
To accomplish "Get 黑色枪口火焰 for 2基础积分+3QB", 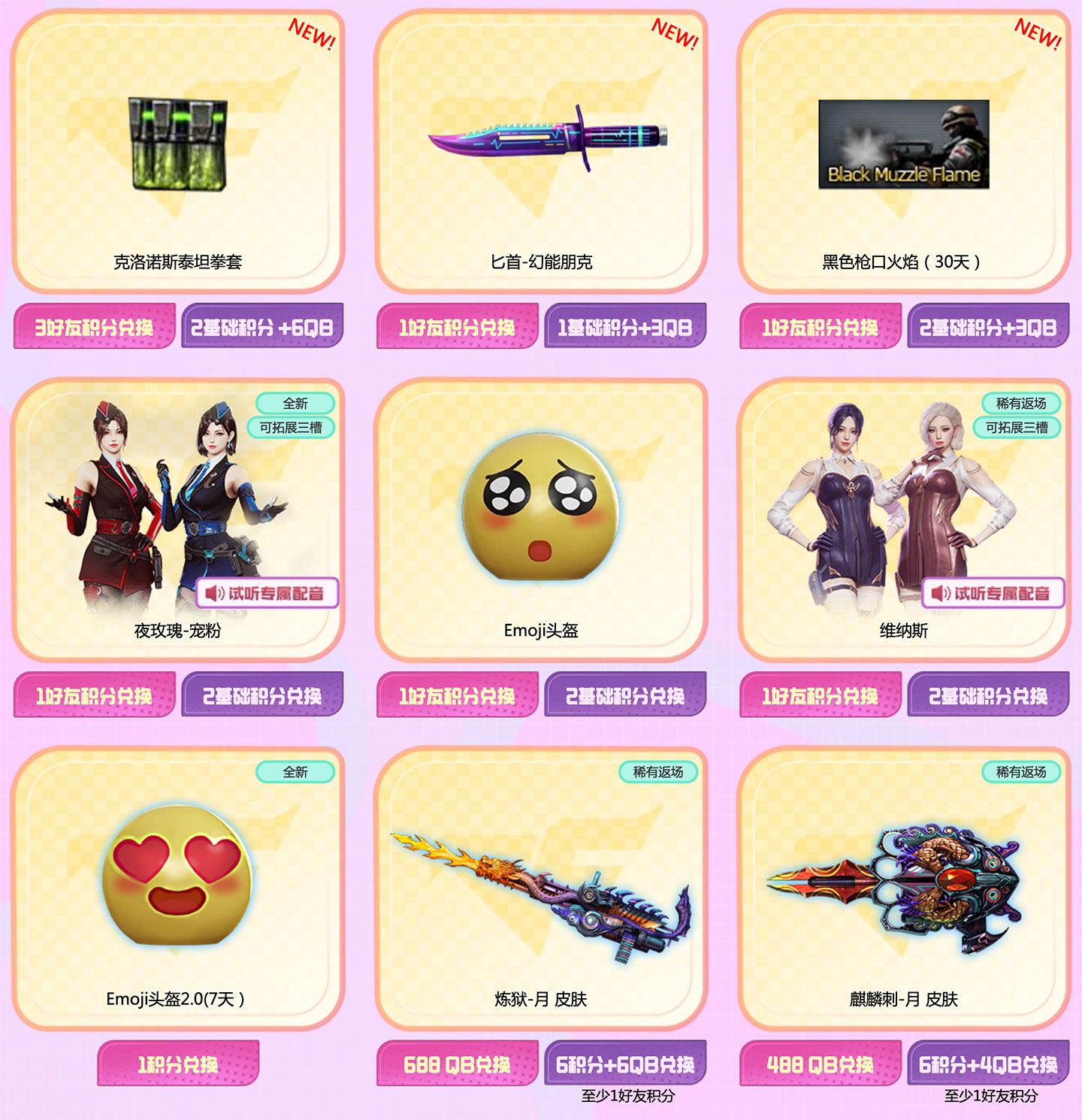I will 988,326.
